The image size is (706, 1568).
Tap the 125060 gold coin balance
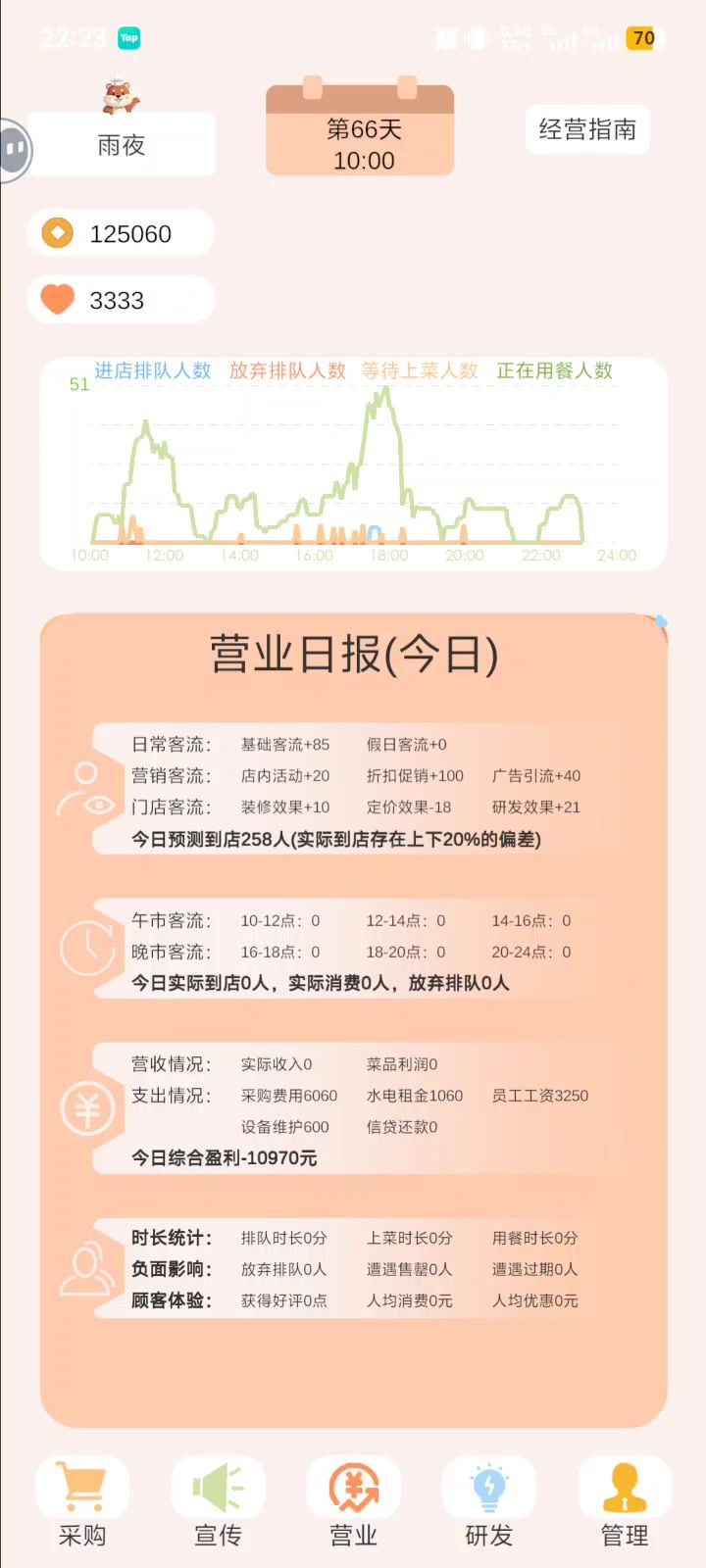[x=121, y=233]
